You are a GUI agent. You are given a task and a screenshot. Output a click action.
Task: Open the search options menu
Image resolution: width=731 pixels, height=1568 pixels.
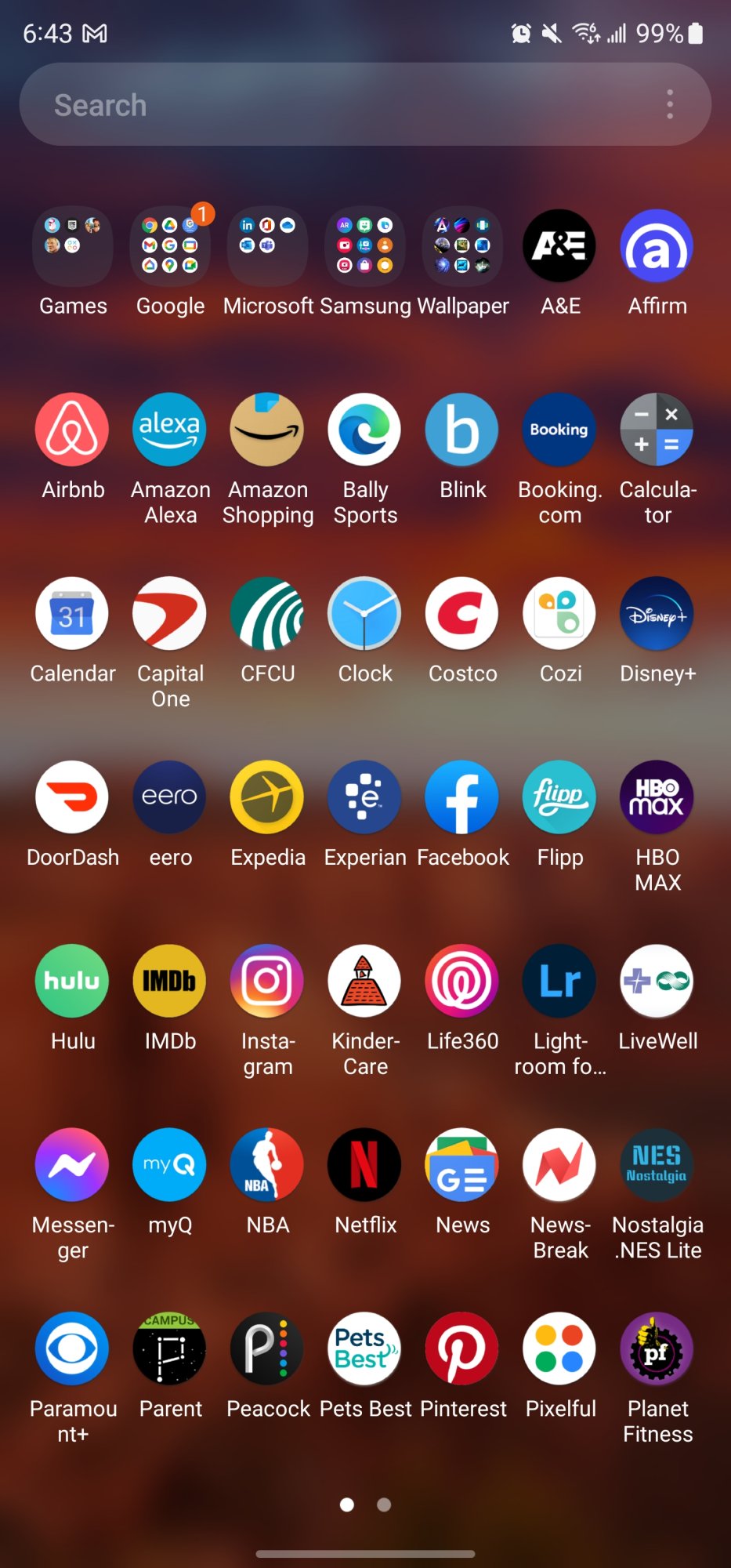pos(670,103)
